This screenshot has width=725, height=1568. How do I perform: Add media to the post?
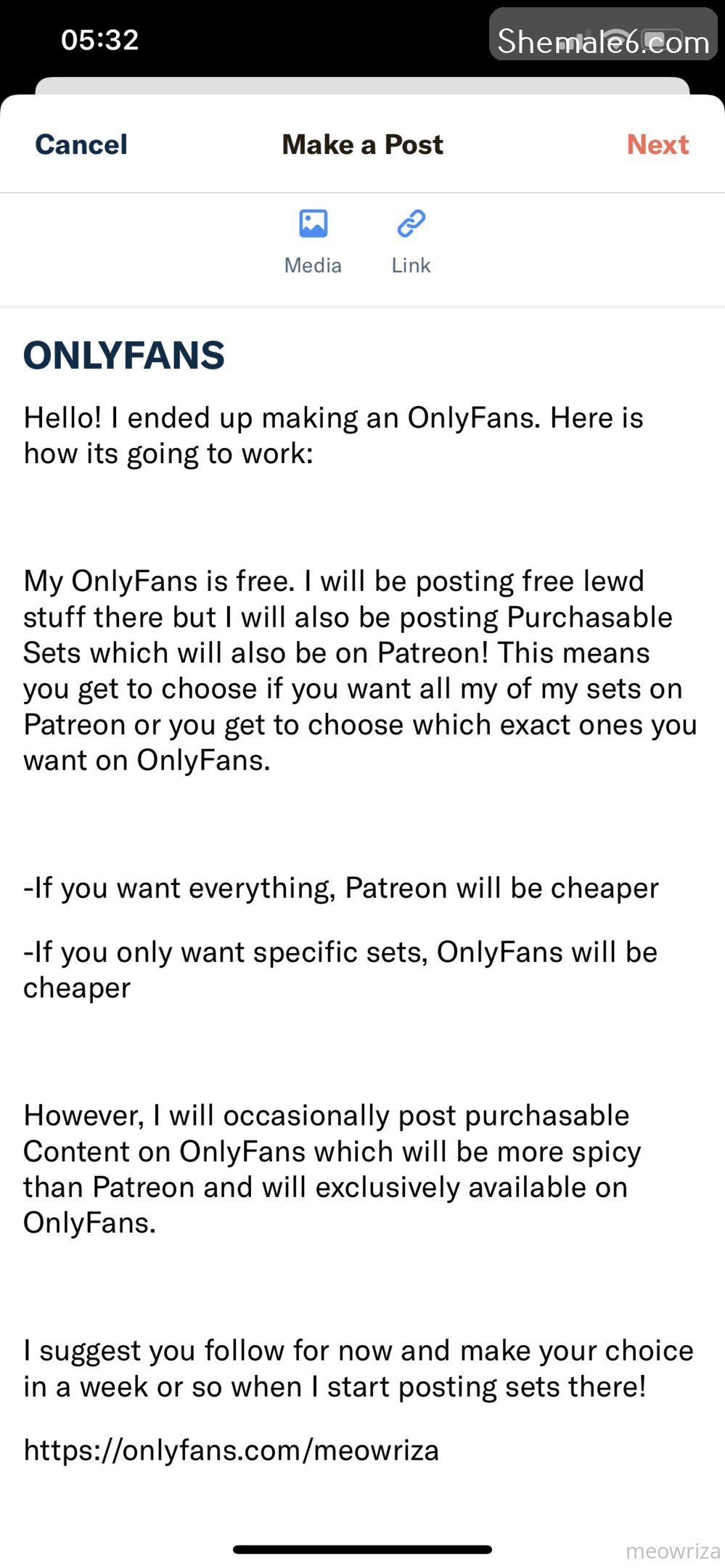(313, 241)
